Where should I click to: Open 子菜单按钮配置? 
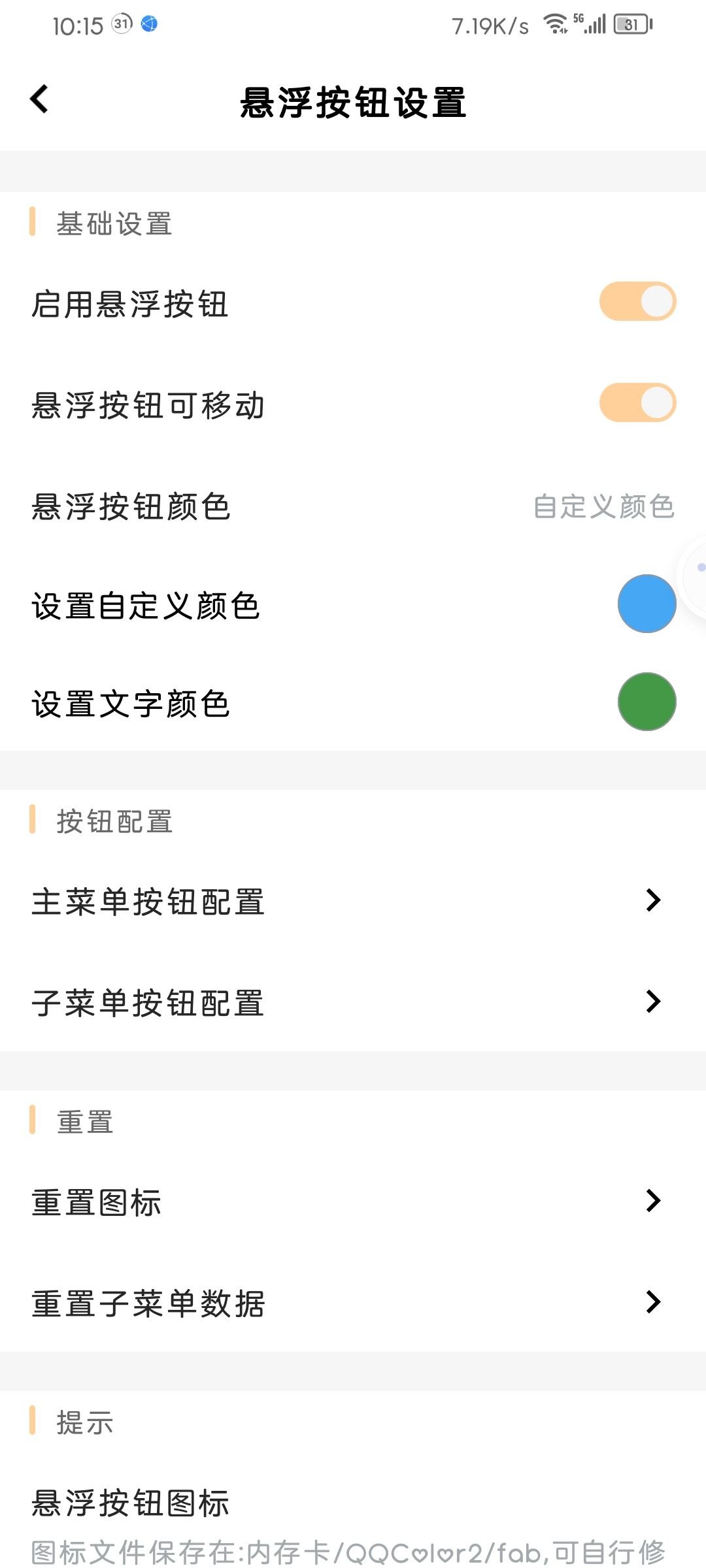click(353, 1002)
